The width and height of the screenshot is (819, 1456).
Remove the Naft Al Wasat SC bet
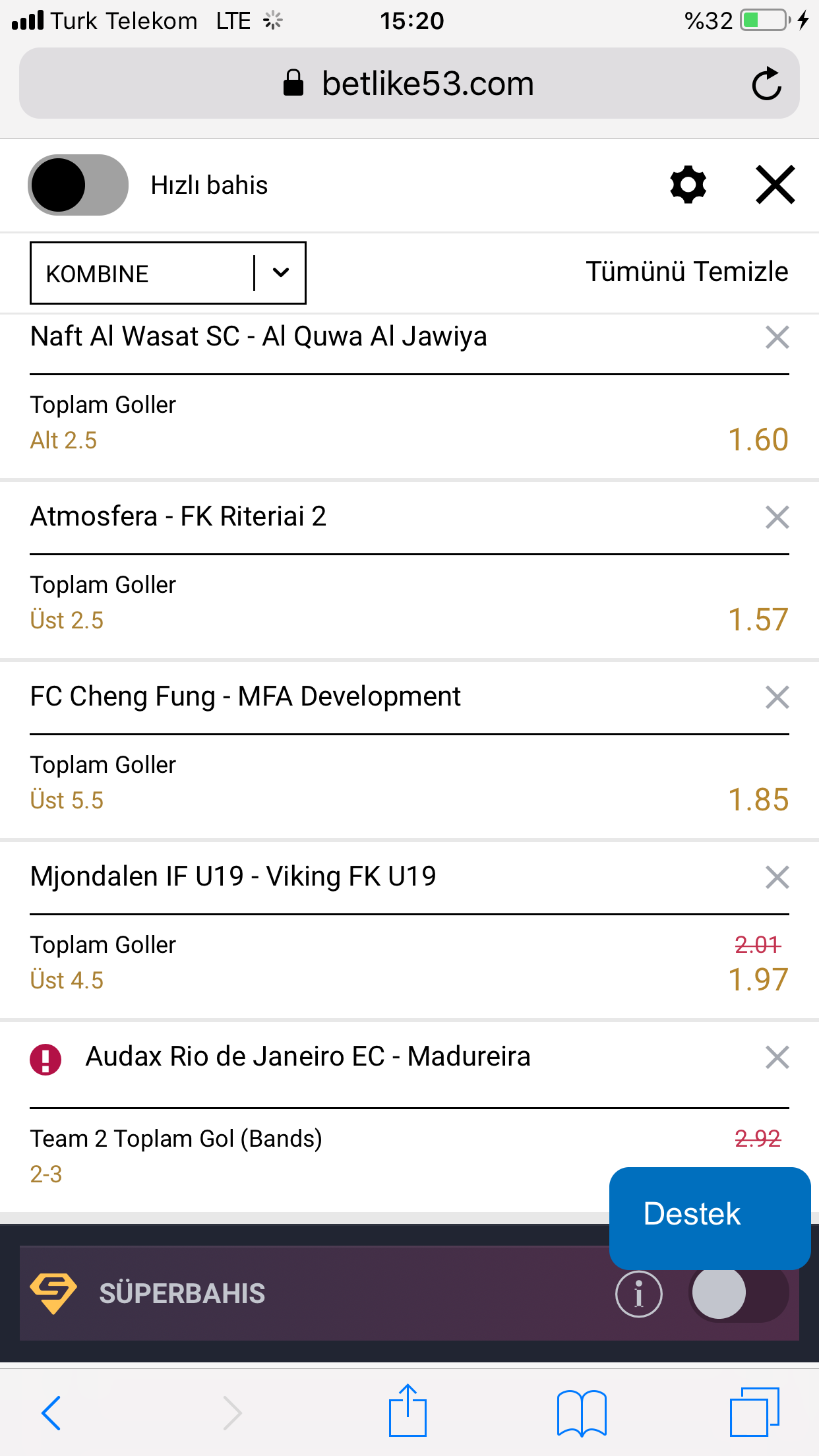(777, 337)
